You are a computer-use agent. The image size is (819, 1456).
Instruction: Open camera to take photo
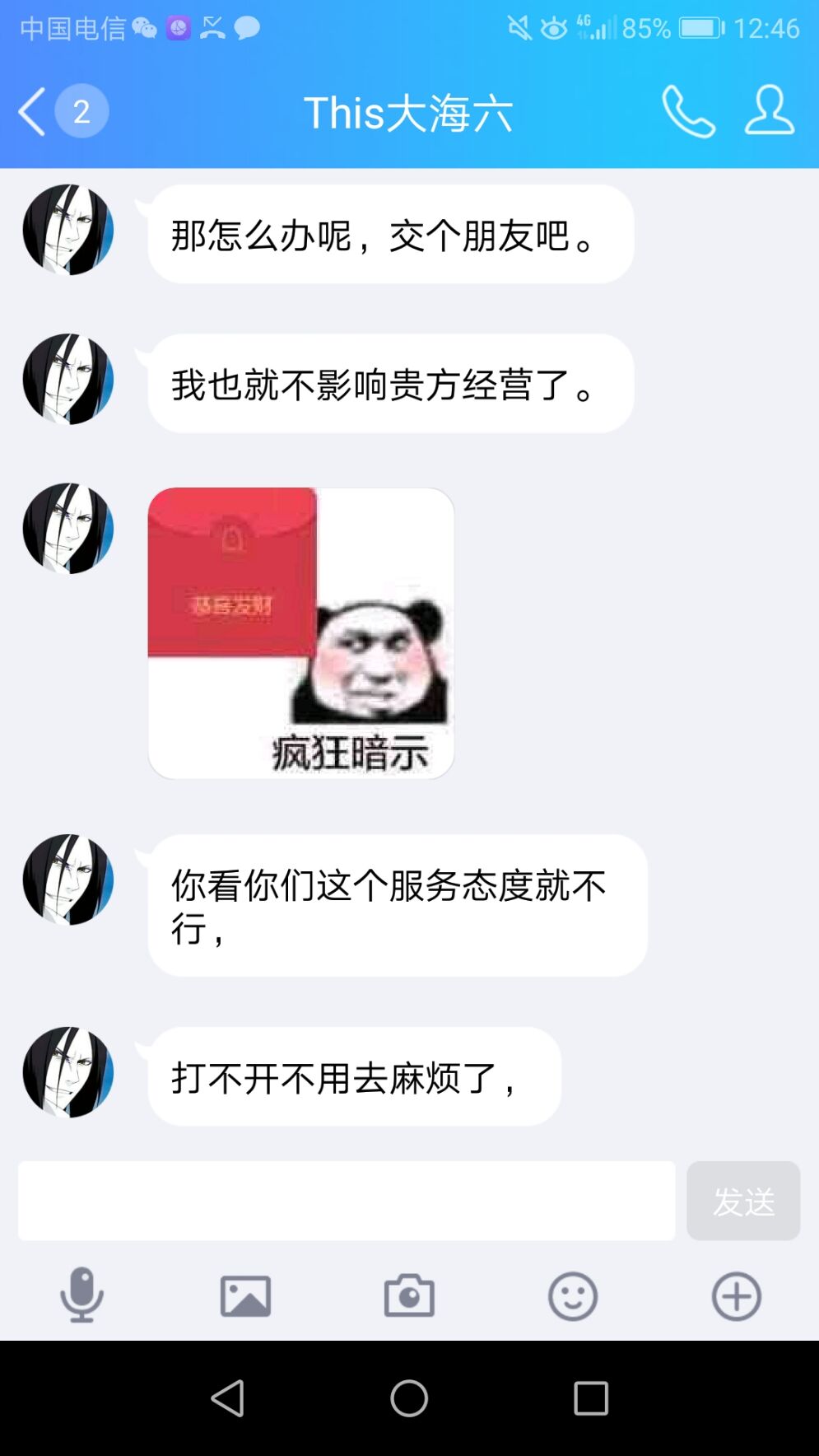pos(409,1296)
